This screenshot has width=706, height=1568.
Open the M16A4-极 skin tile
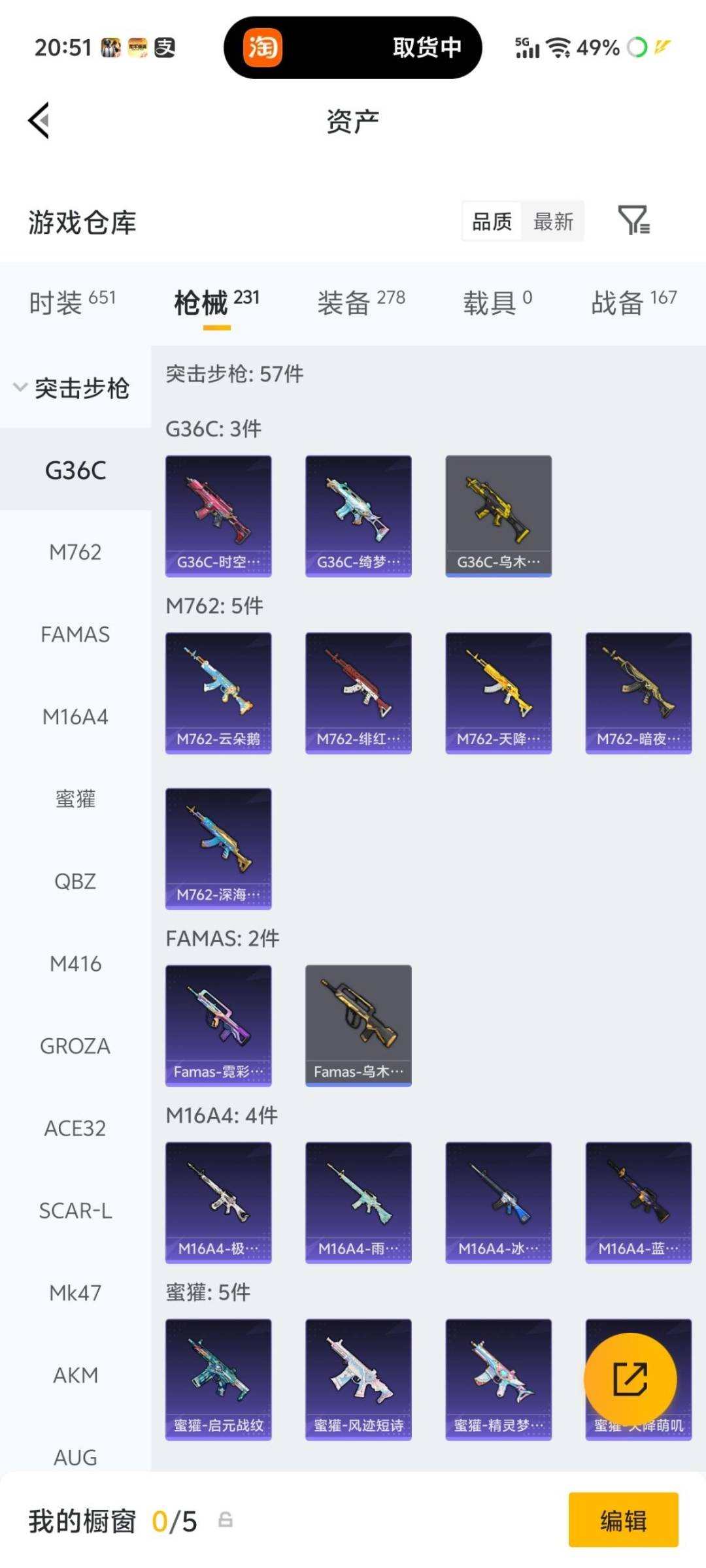tap(218, 1203)
